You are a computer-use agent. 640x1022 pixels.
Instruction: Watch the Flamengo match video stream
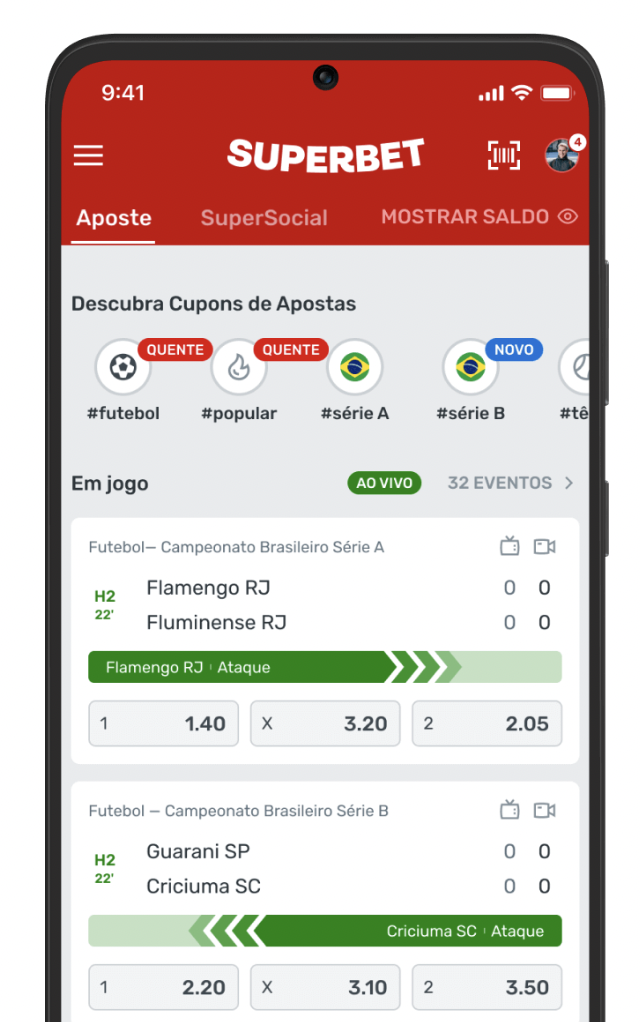544,547
